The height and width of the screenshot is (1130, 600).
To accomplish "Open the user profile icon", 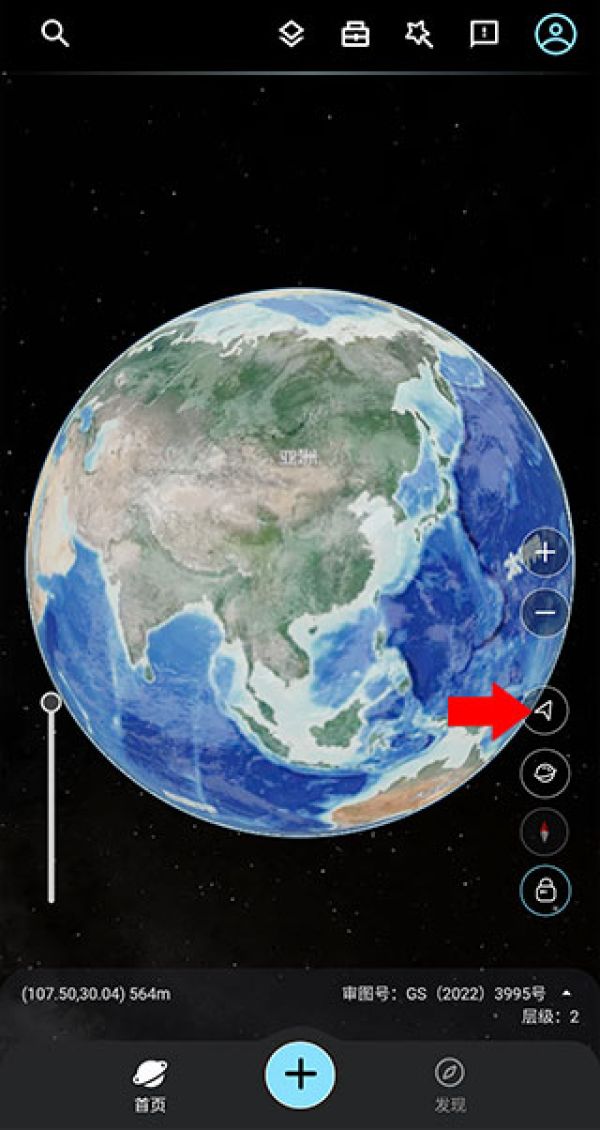I will (553, 35).
